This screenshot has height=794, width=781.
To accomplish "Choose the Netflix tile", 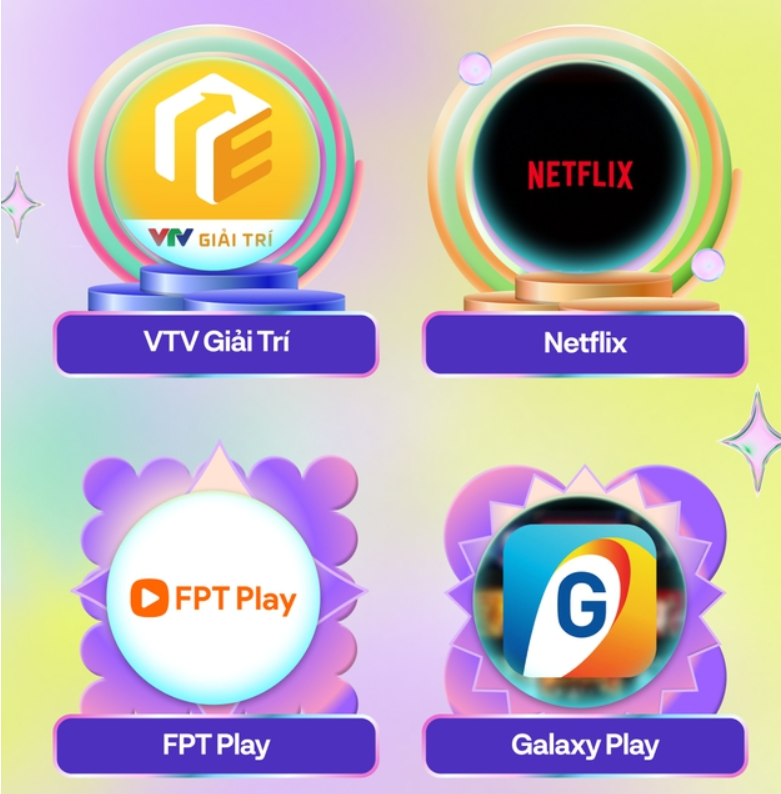I will pyautogui.click(x=585, y=343).
